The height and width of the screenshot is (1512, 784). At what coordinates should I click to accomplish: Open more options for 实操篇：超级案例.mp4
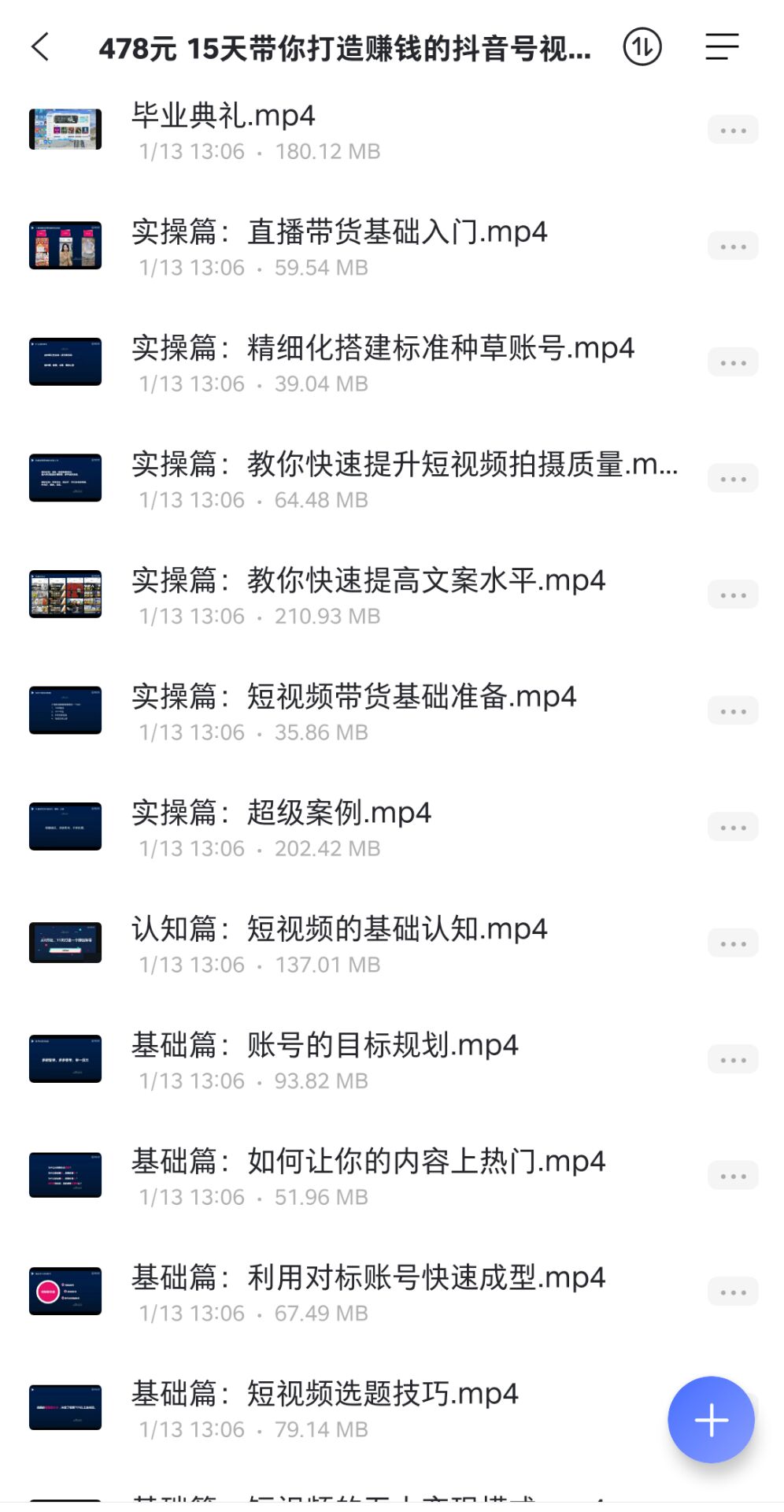point(732,826)
